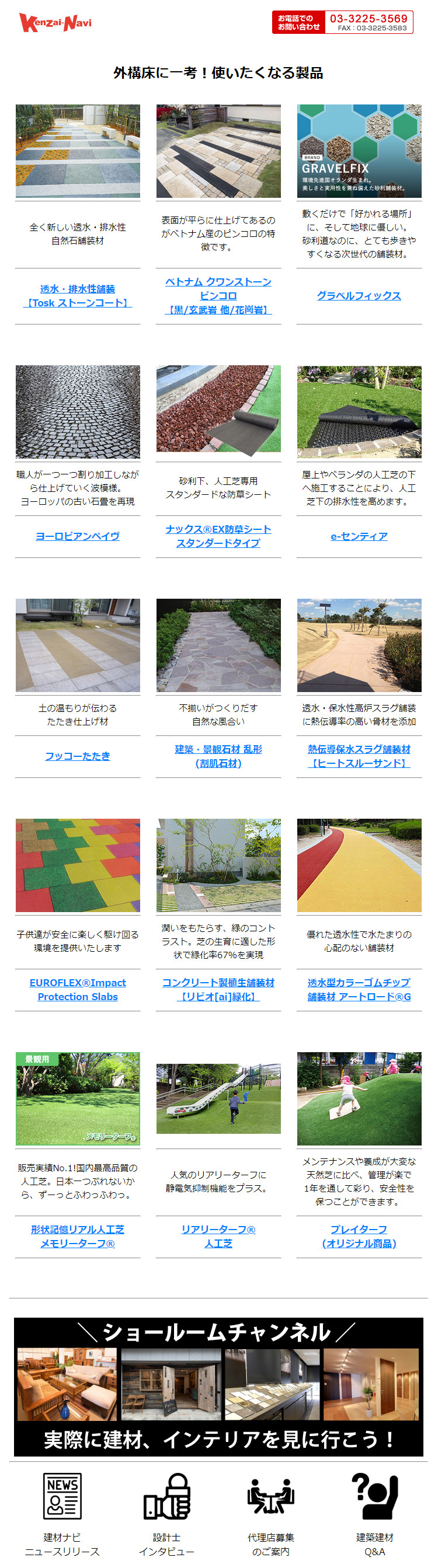Open EUROFLEX Impact Protection Slabs link
This screenshot has width=438, height=1568.
click(x=77, y=990)
